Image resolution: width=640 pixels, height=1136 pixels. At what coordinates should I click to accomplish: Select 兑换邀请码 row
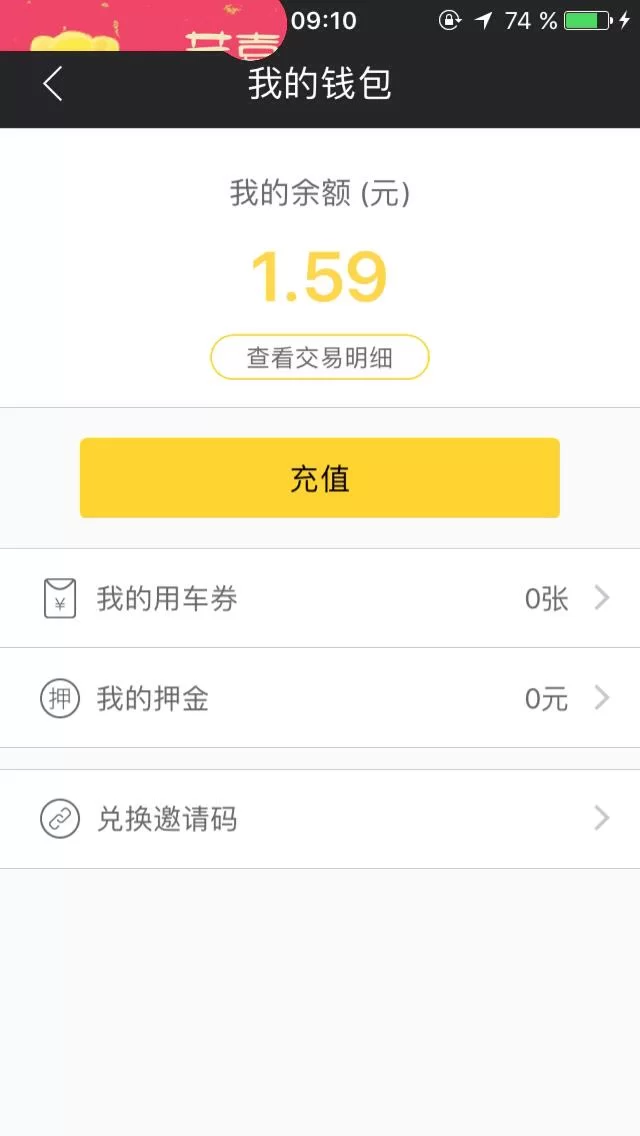[x=320, y=819]
